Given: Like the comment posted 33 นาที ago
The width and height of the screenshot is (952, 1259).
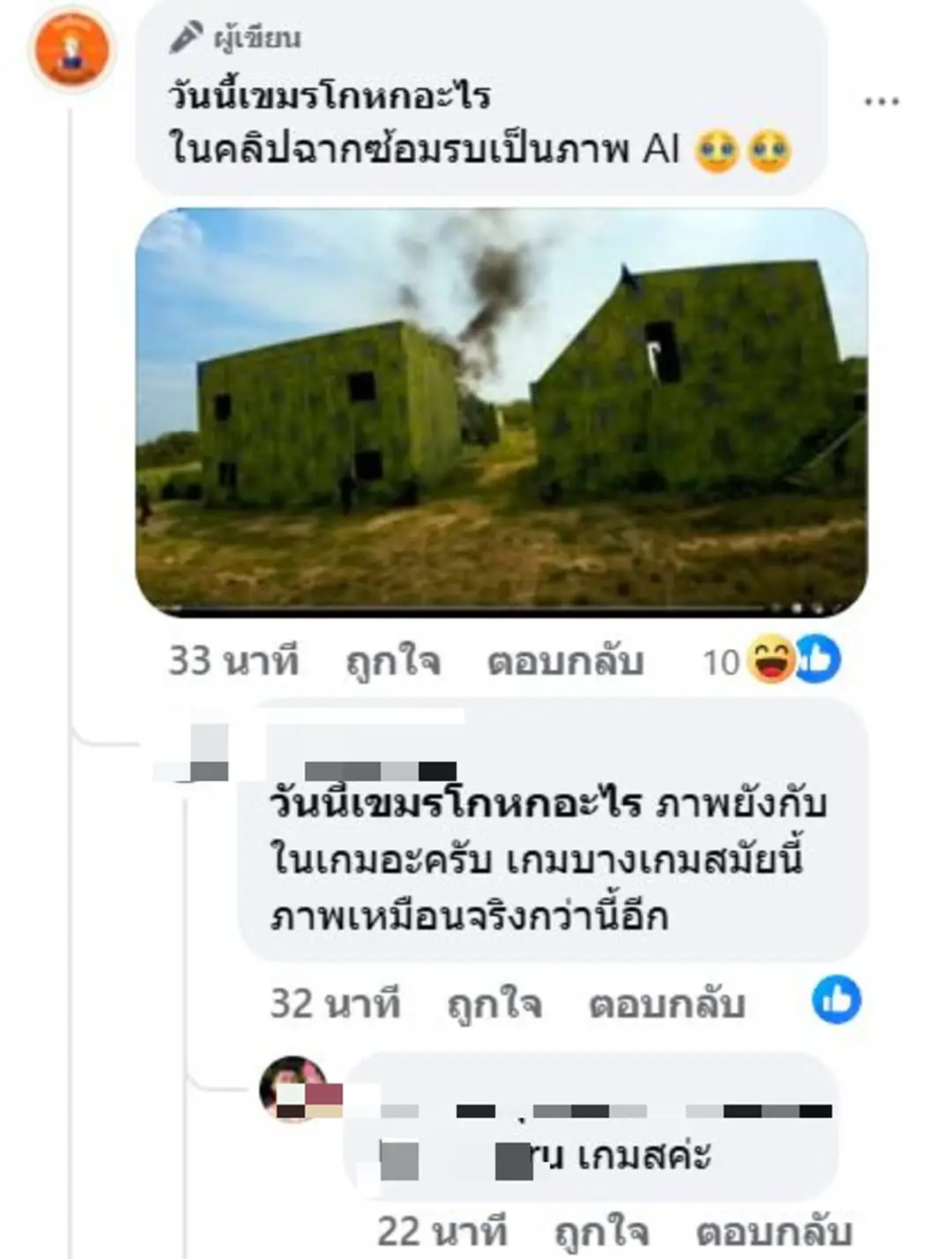Looking at the screenshot, I should pos(392,661).
